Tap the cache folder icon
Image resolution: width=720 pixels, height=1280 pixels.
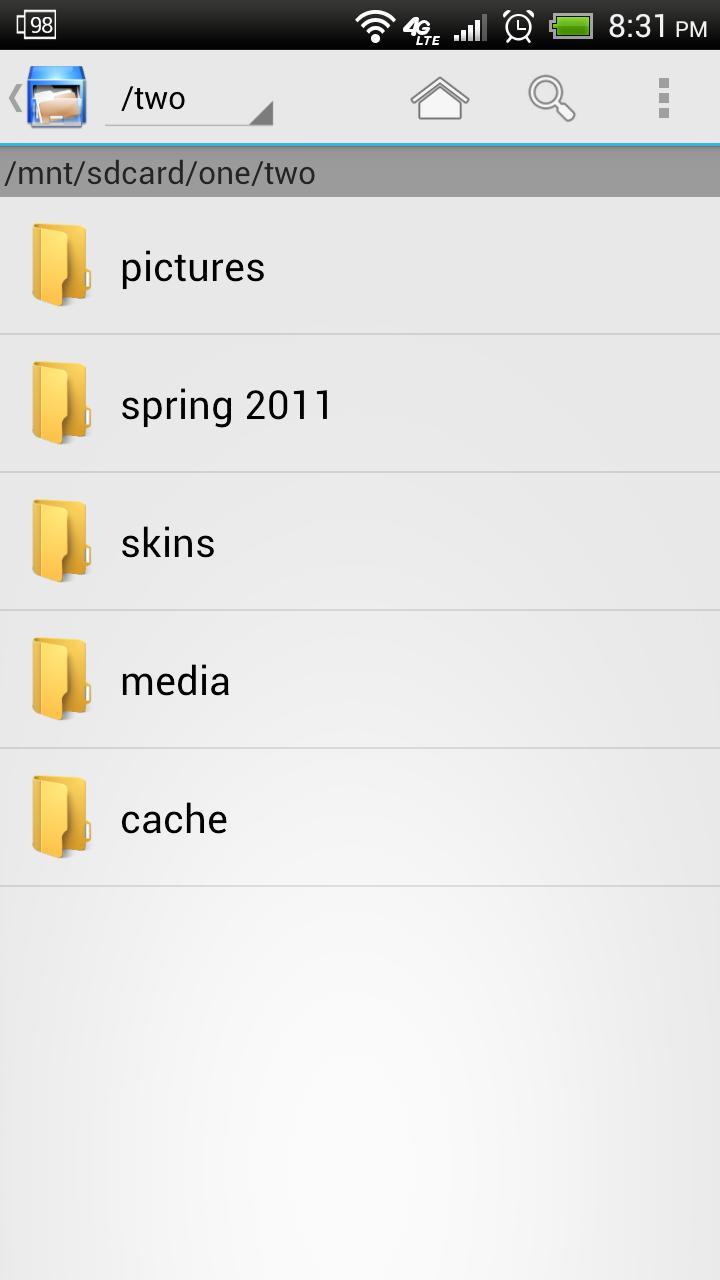pos(60,817)
